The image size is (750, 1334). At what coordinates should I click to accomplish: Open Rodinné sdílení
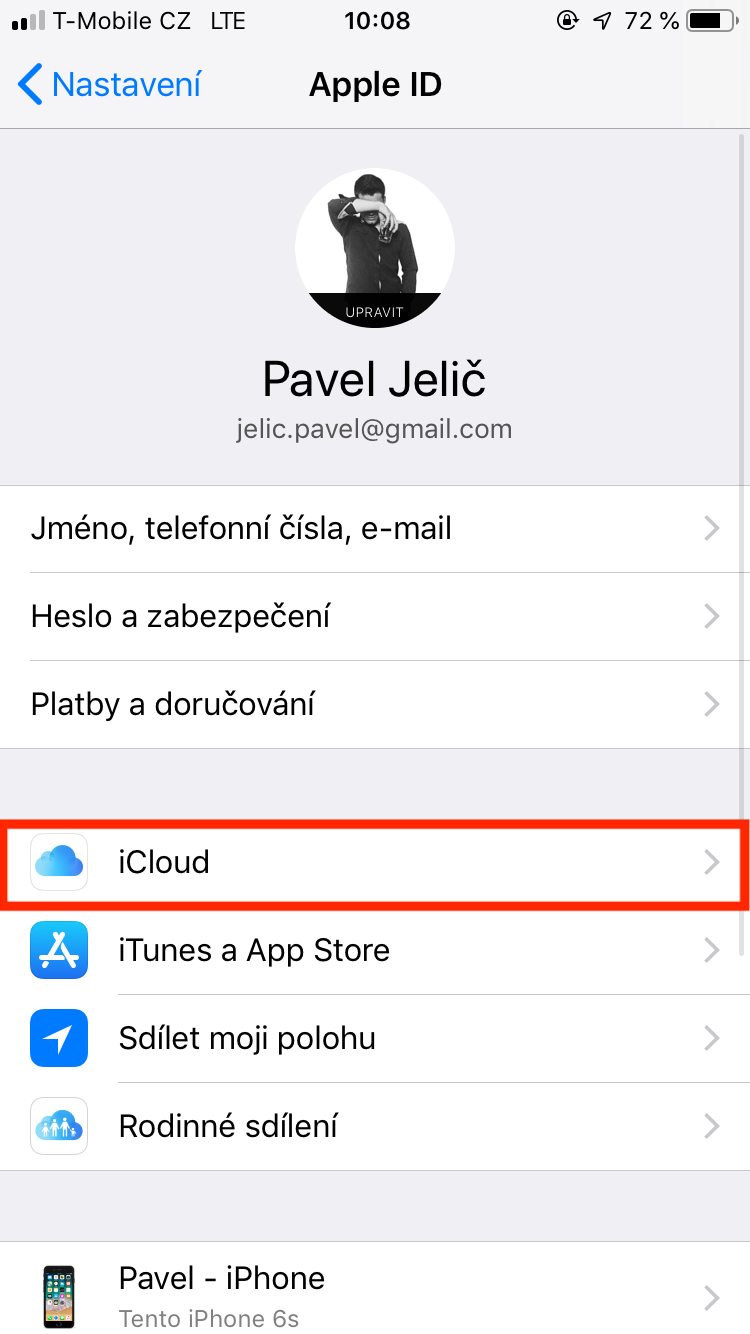(x=375, y=1126)
